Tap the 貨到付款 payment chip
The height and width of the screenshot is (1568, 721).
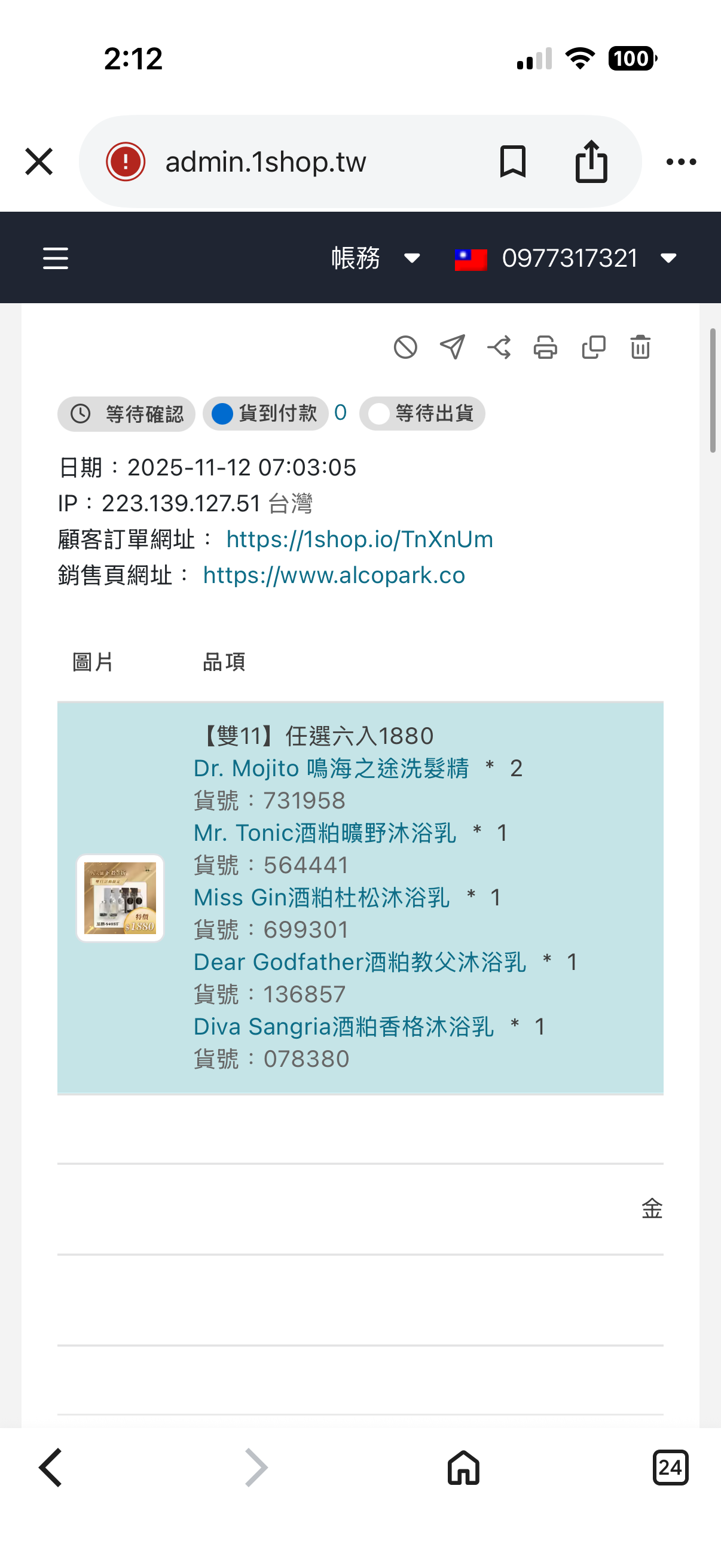266,413
